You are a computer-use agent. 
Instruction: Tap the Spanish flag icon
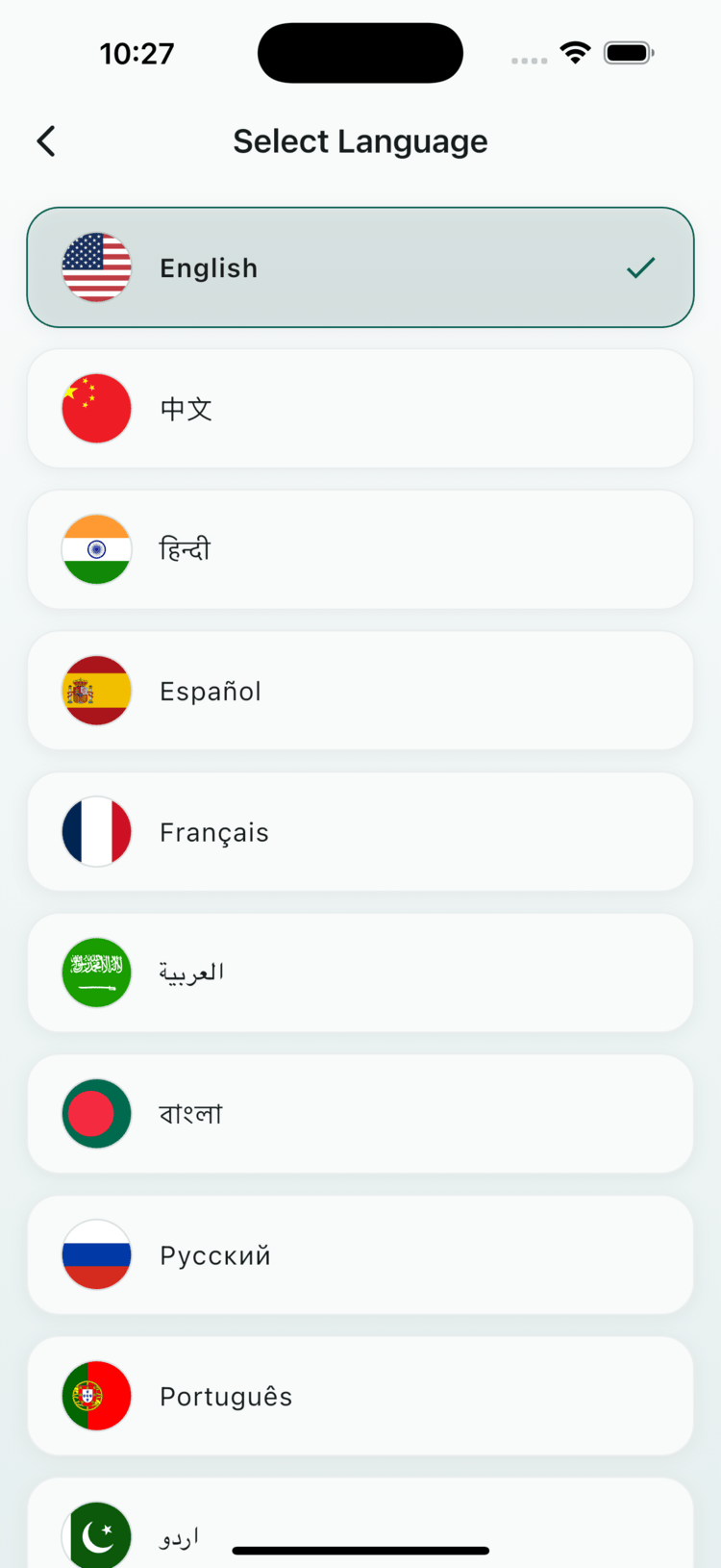[96, 690]
